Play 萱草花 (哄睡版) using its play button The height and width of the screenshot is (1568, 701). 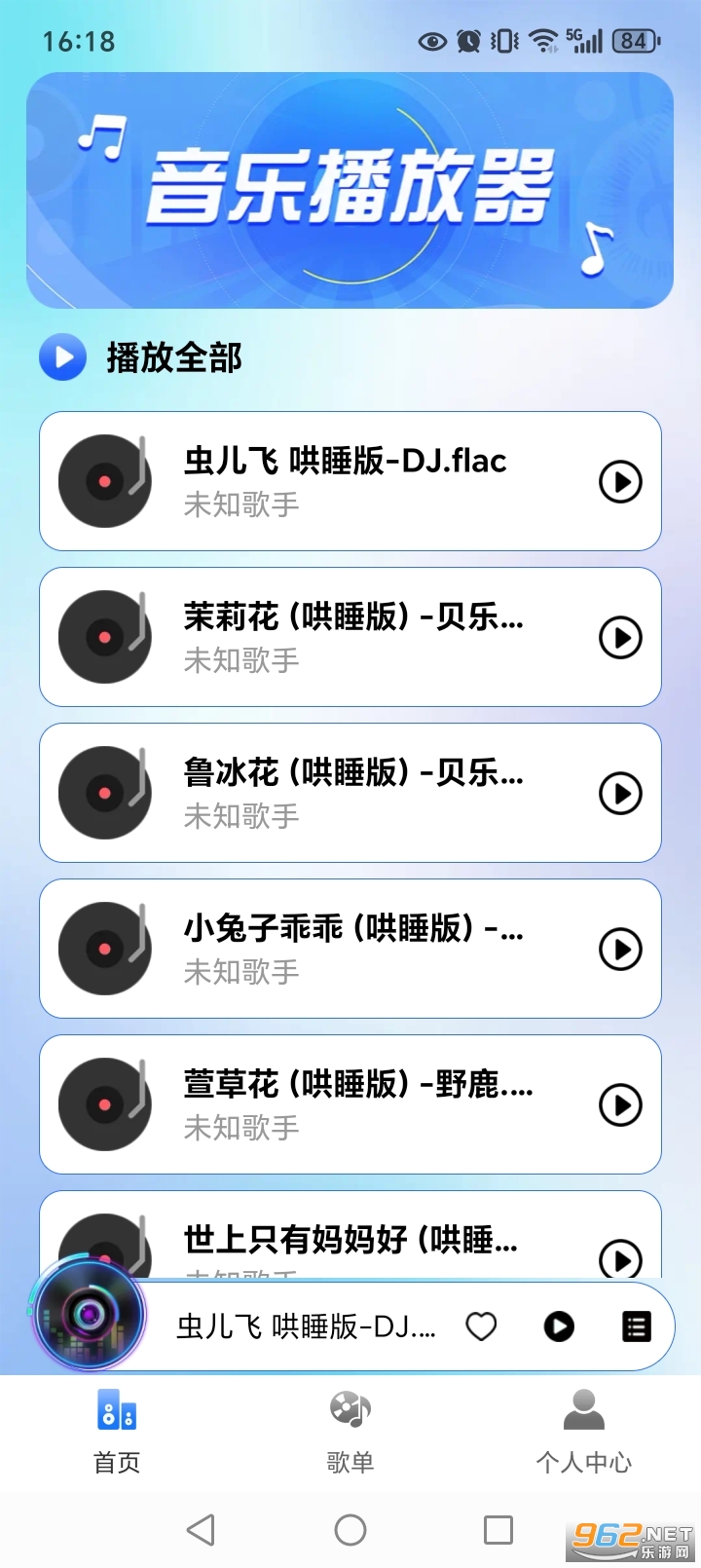pos(620,1105)
